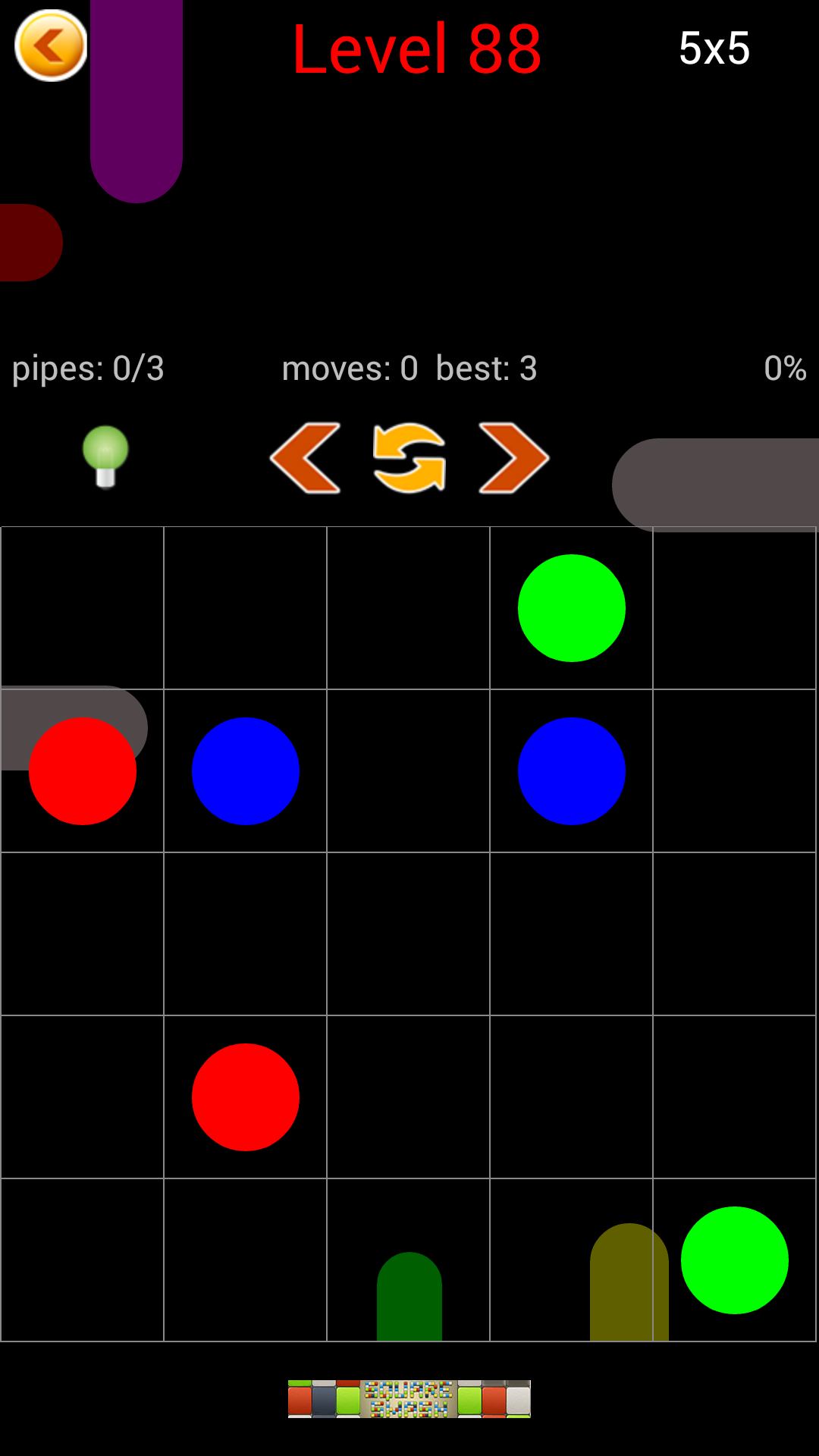Tap the red dot in the fourth row
This screenshot has width=819, height=1456.
tap(246, 1097)
